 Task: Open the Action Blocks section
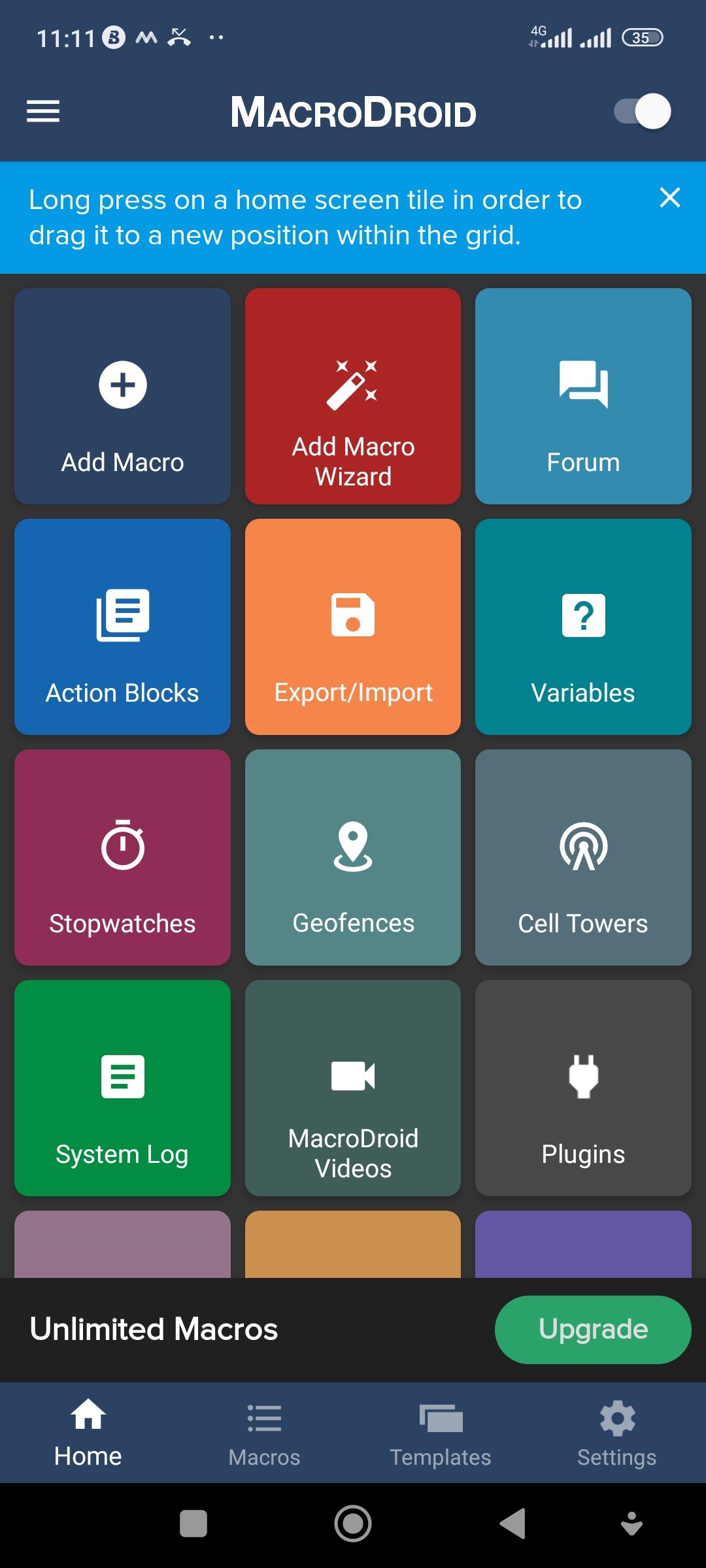pos(122,626)
